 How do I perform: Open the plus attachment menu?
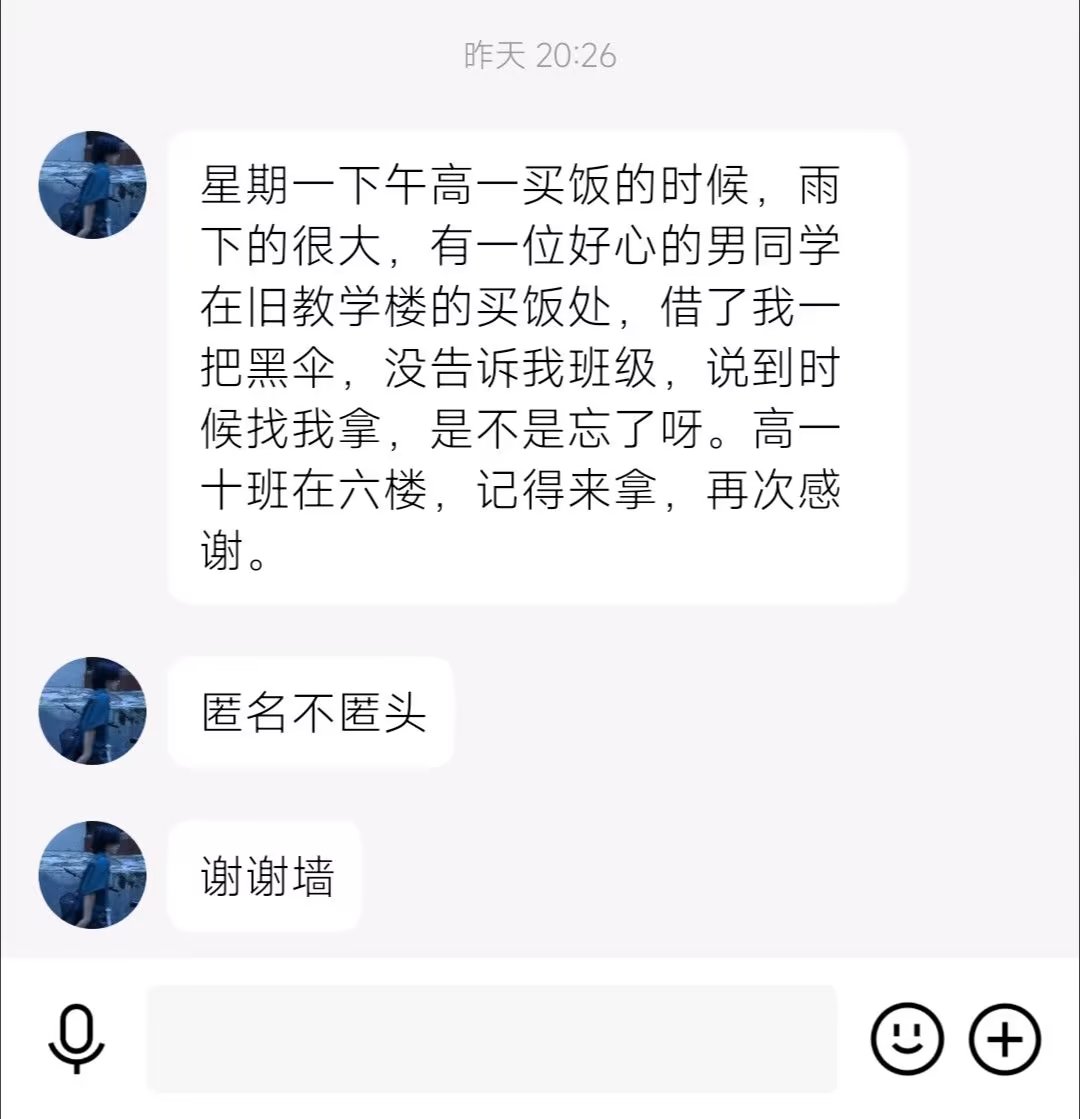point(1005,1039)
